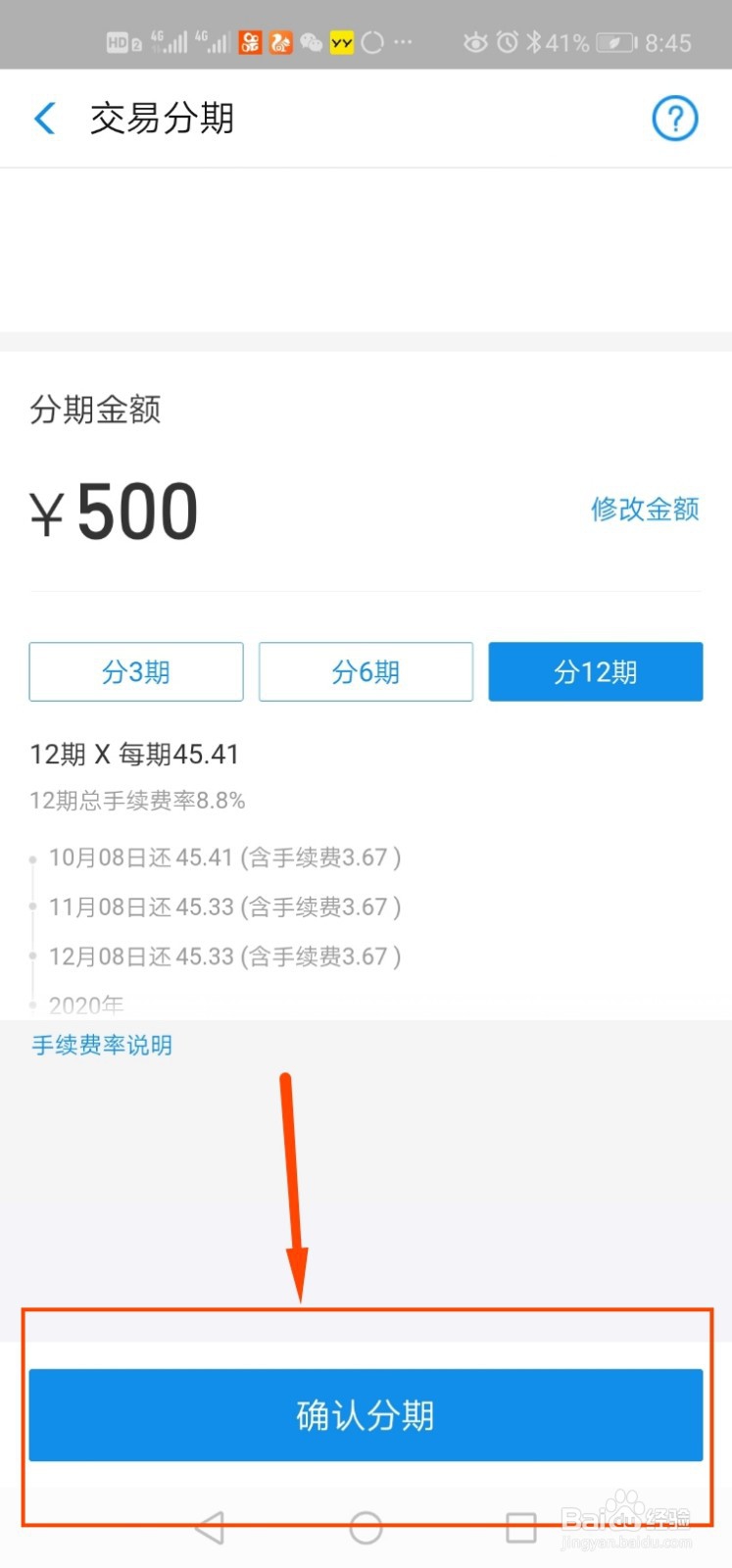This screenshot has width=732, height=1568.
Task: Open the Kuaishou icon in status bar
Action: (x=250, y=41)
